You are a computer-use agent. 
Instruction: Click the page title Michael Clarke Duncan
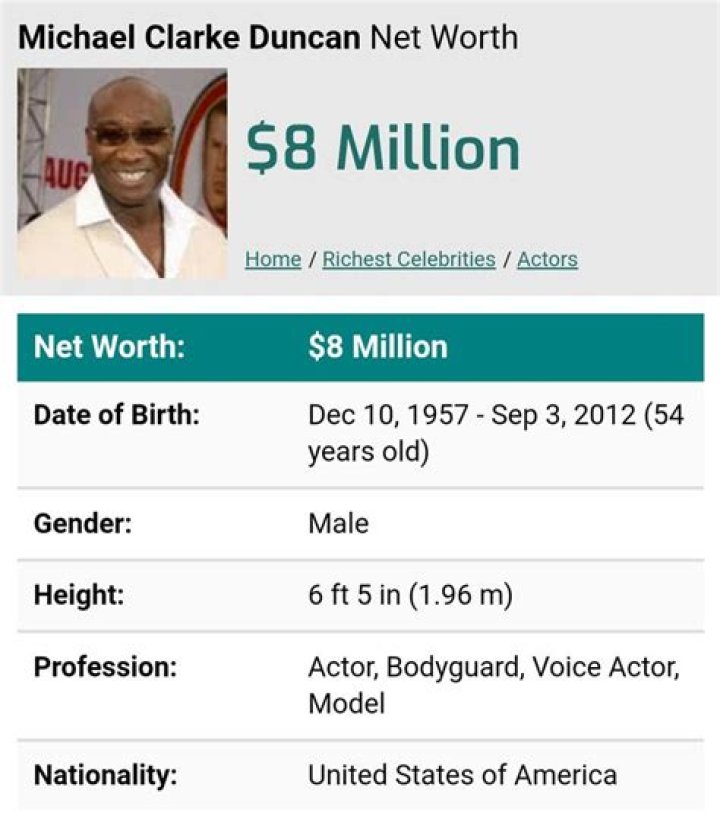click(x=185, y=37)
